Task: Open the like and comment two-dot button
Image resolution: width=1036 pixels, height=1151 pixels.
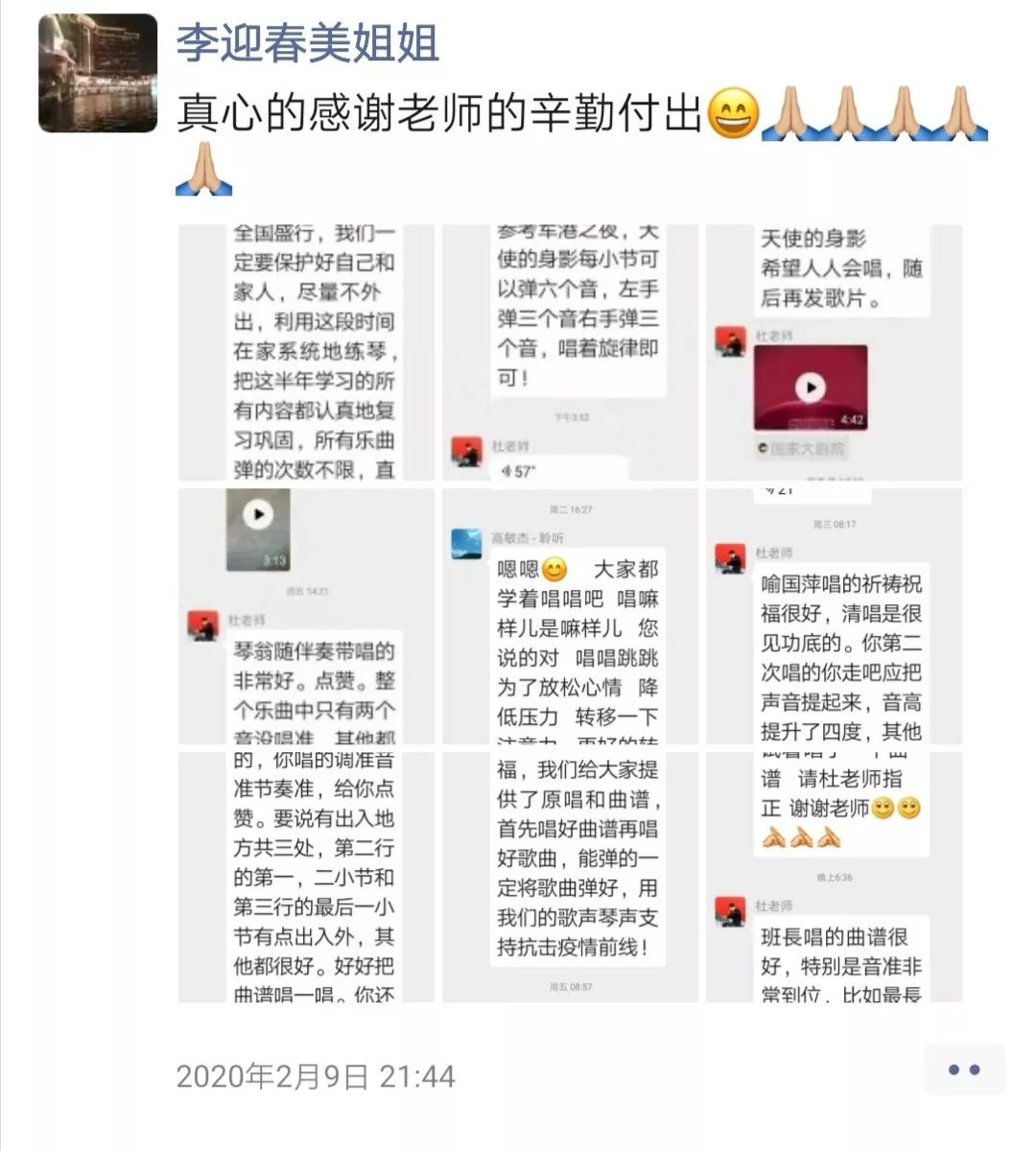Action: (963, 1069)
